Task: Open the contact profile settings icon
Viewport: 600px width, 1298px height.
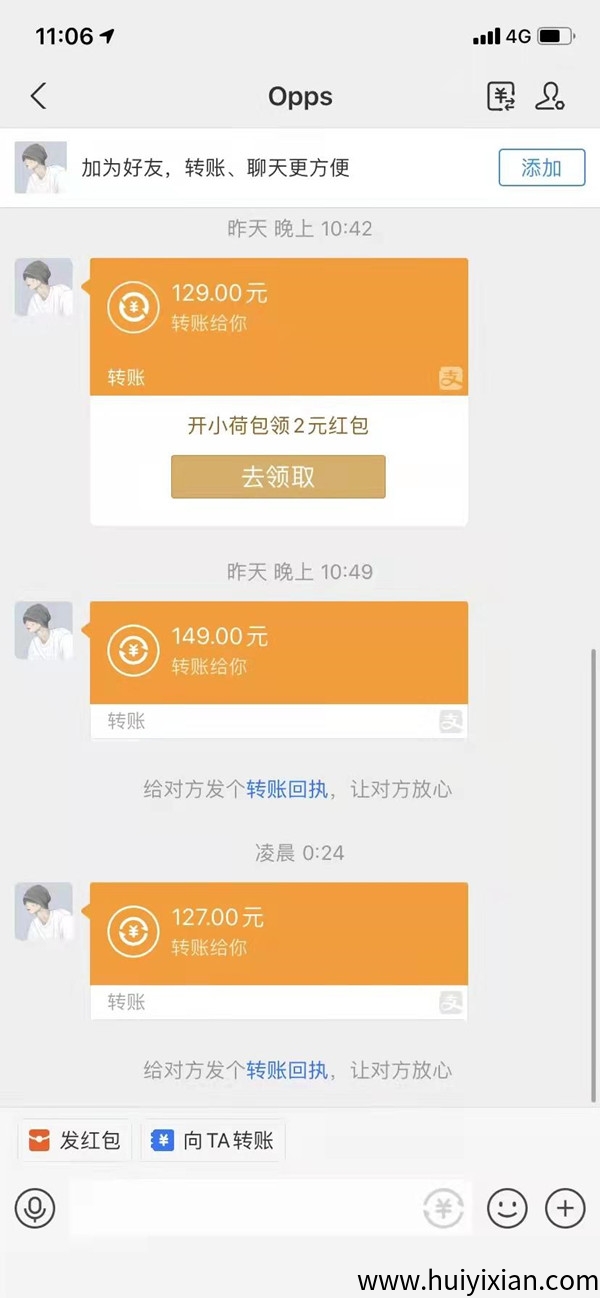Action: click(x=550, y=96)
